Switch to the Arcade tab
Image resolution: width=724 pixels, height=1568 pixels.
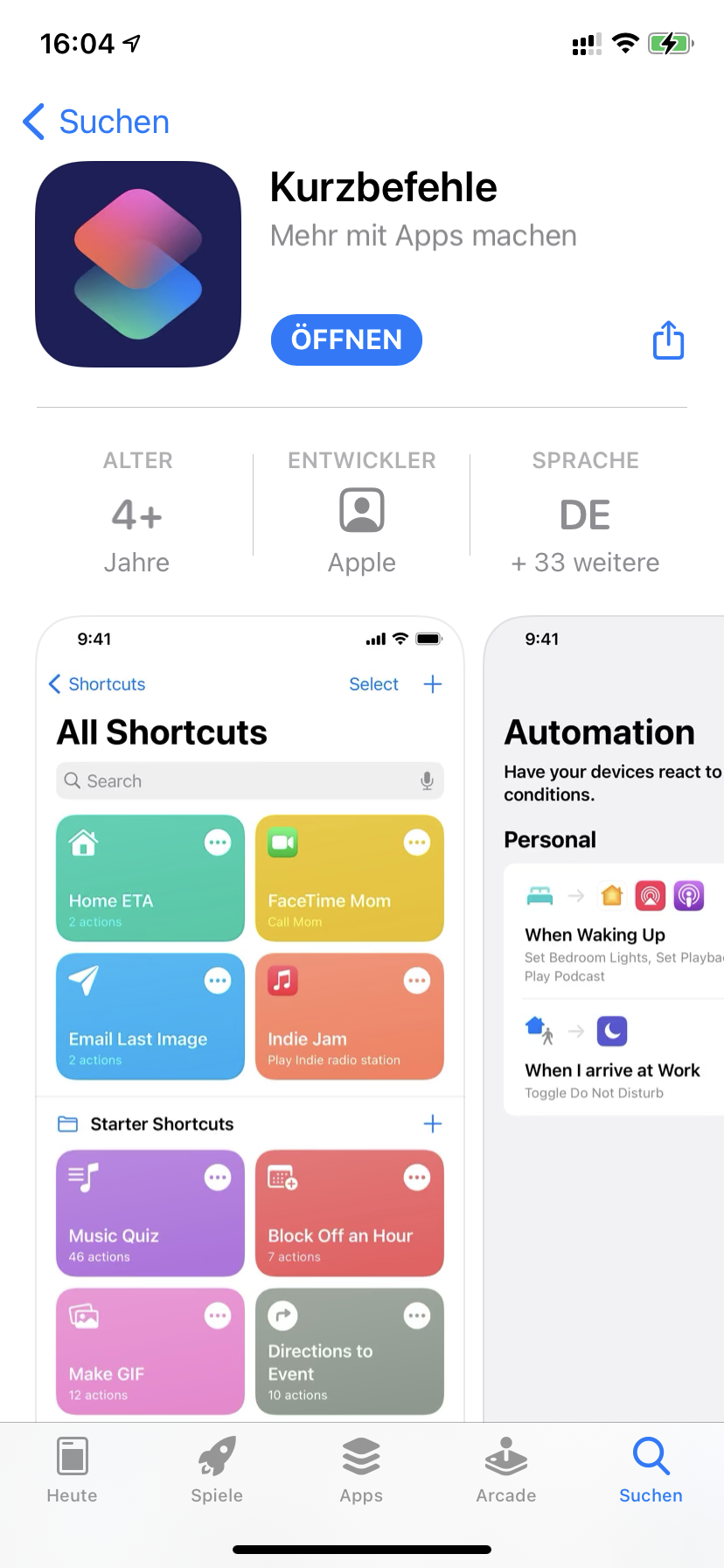(x=506, y=1470)
